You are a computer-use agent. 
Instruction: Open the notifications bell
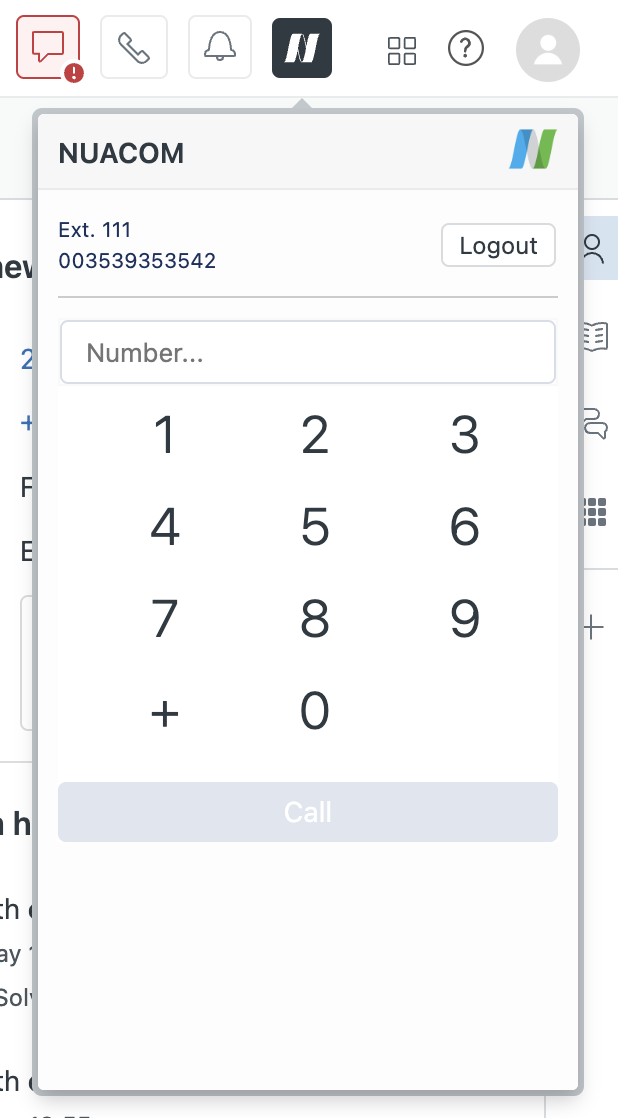click(x=220, y=48)
